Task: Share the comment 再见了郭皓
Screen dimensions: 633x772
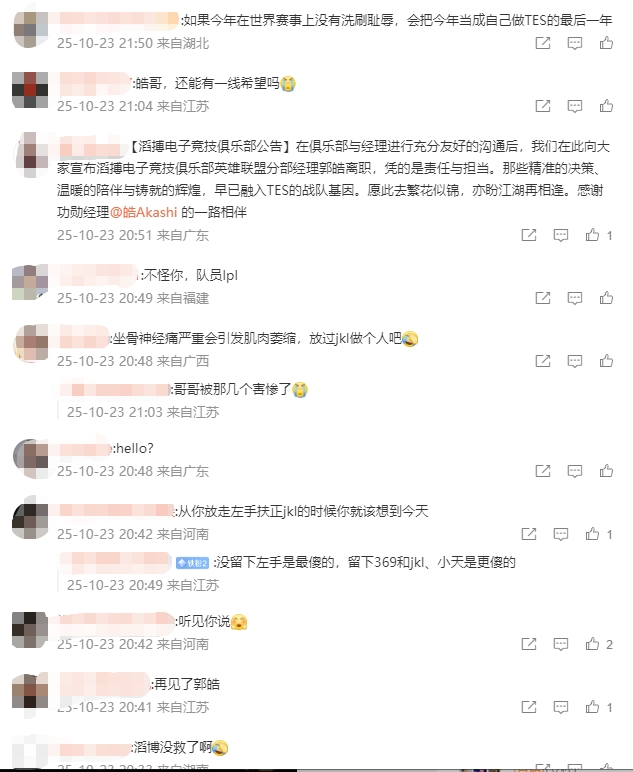Action: tap(542, 707)
